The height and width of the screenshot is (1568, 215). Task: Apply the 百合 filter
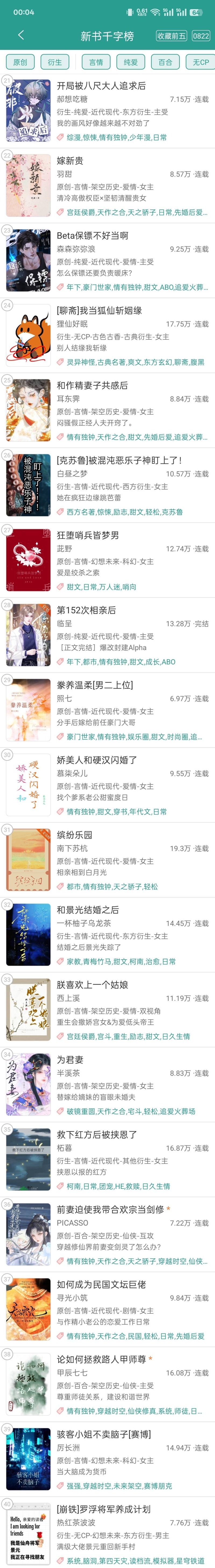coord(165,62)
